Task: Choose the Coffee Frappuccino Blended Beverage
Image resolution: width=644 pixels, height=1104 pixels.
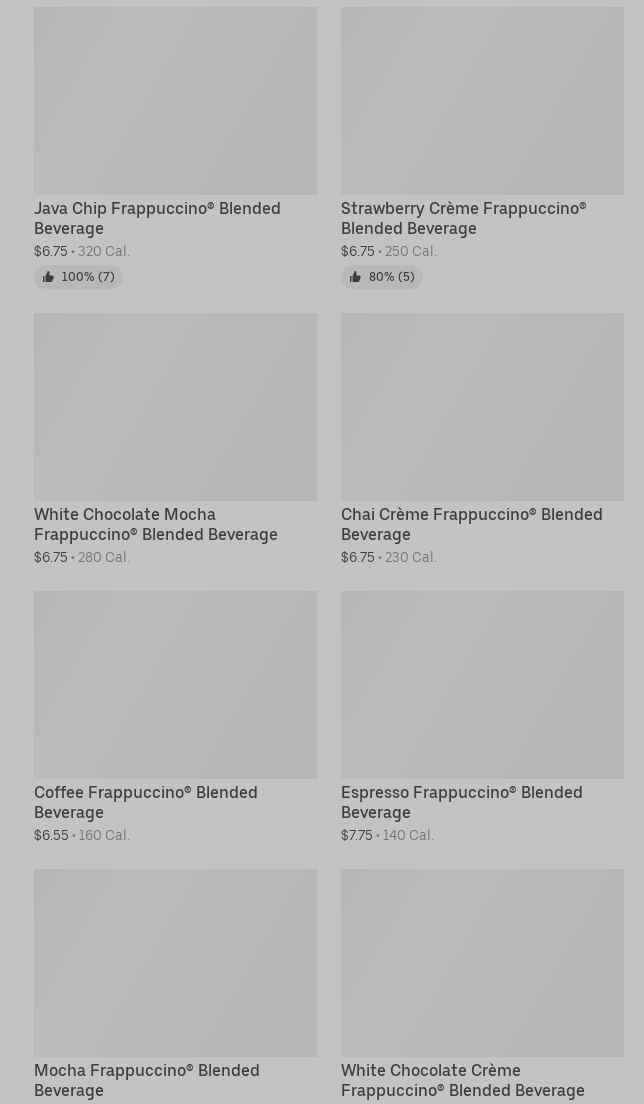Action: (175, 717)
